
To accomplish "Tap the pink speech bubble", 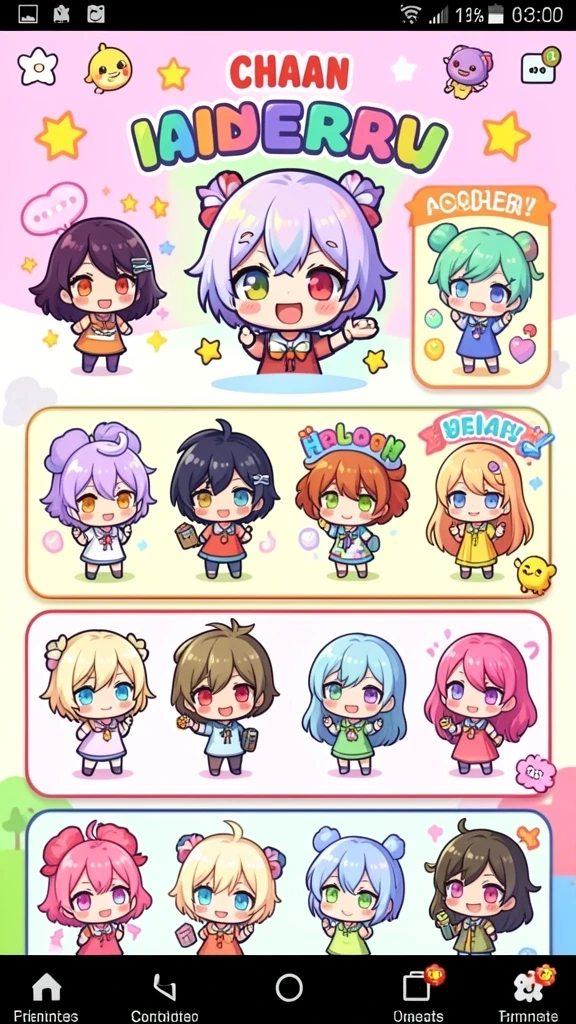I will (x=54, y=208).
